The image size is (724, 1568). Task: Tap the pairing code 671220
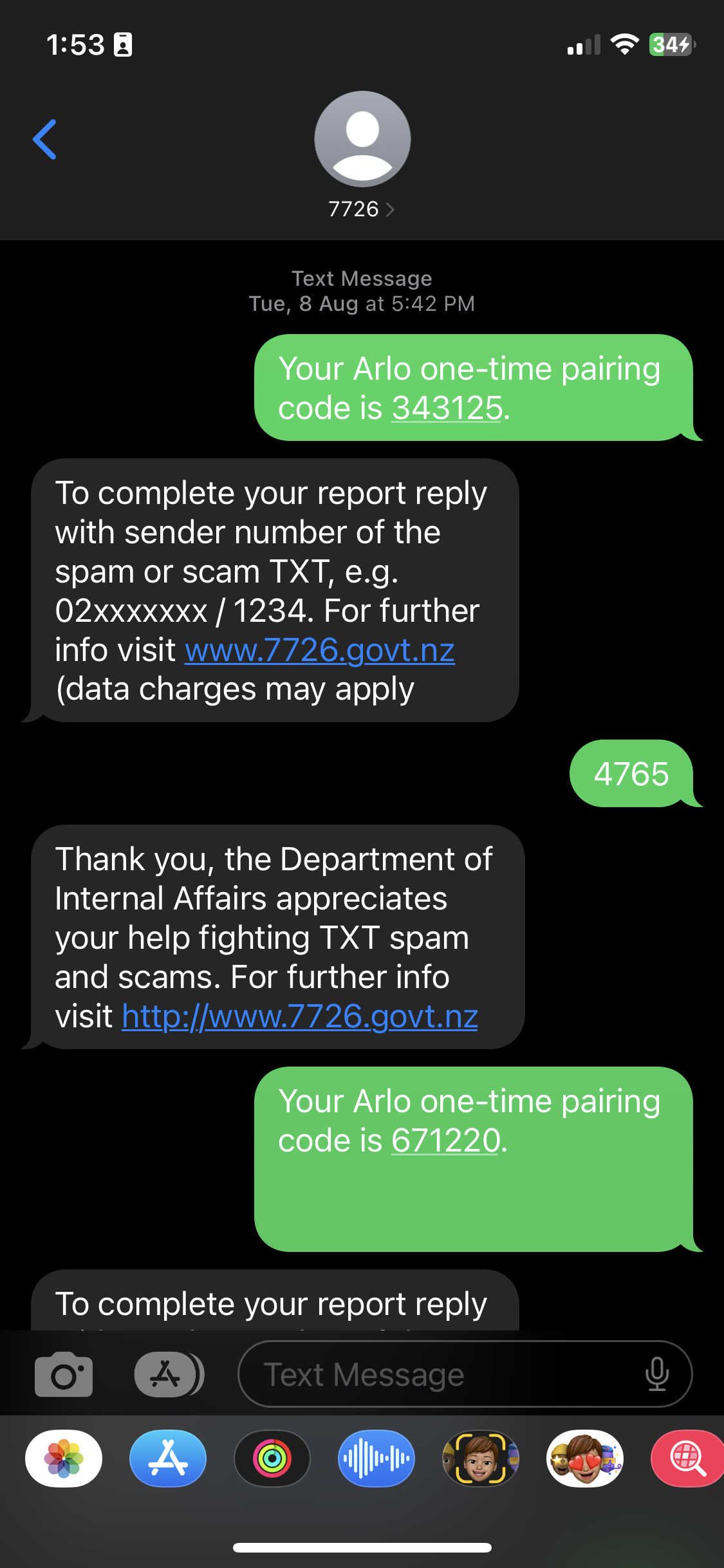445,1141
